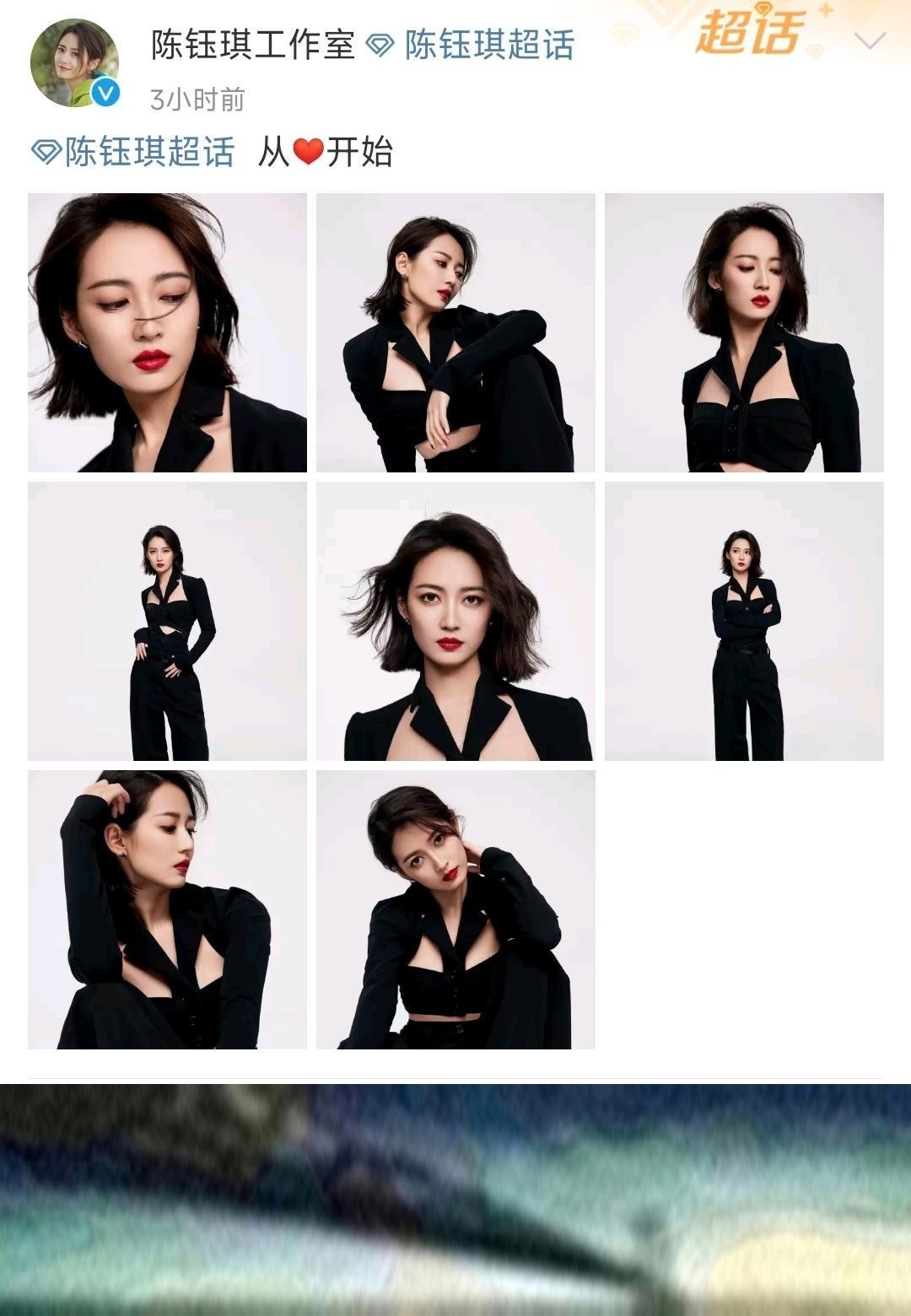This screenshot has width=911, height=1316.
Task: View the first photo with hair across face
Action: point(167,332)
